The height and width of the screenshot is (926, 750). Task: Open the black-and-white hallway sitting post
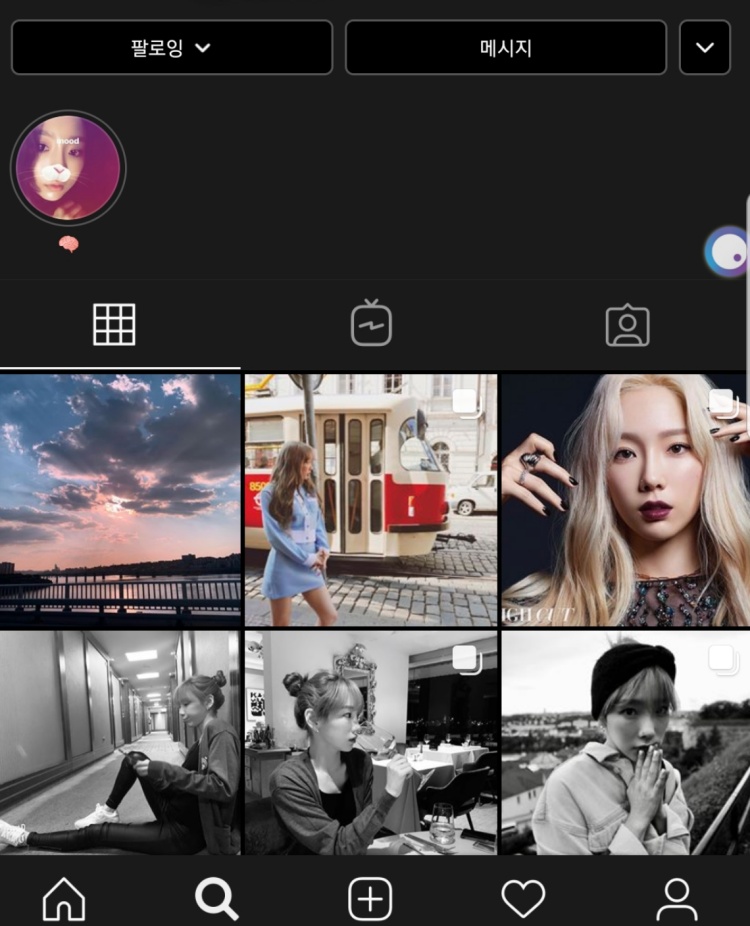[120, 742]
